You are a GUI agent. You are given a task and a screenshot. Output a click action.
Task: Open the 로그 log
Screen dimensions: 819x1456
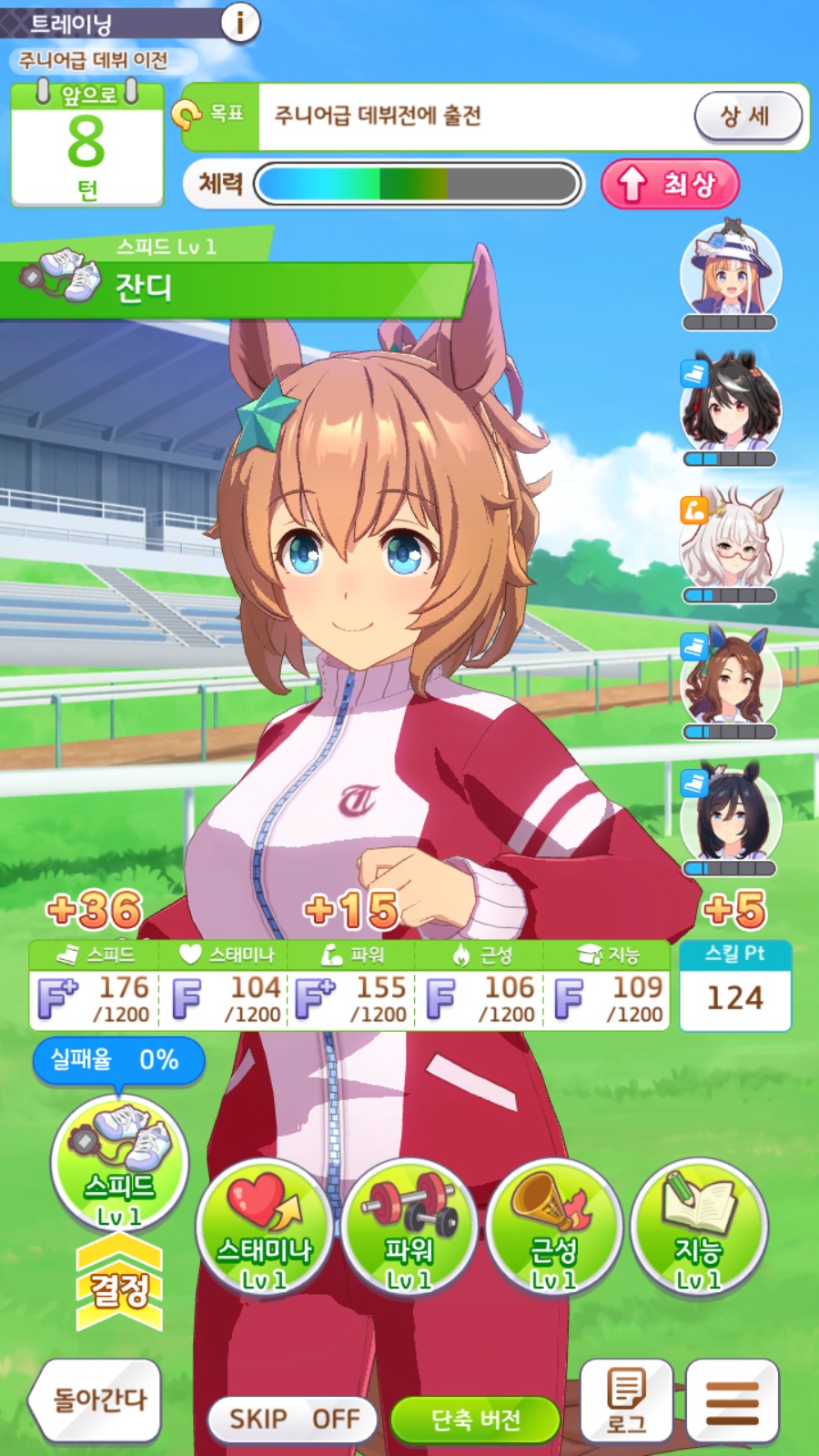tap(626, 1400)
